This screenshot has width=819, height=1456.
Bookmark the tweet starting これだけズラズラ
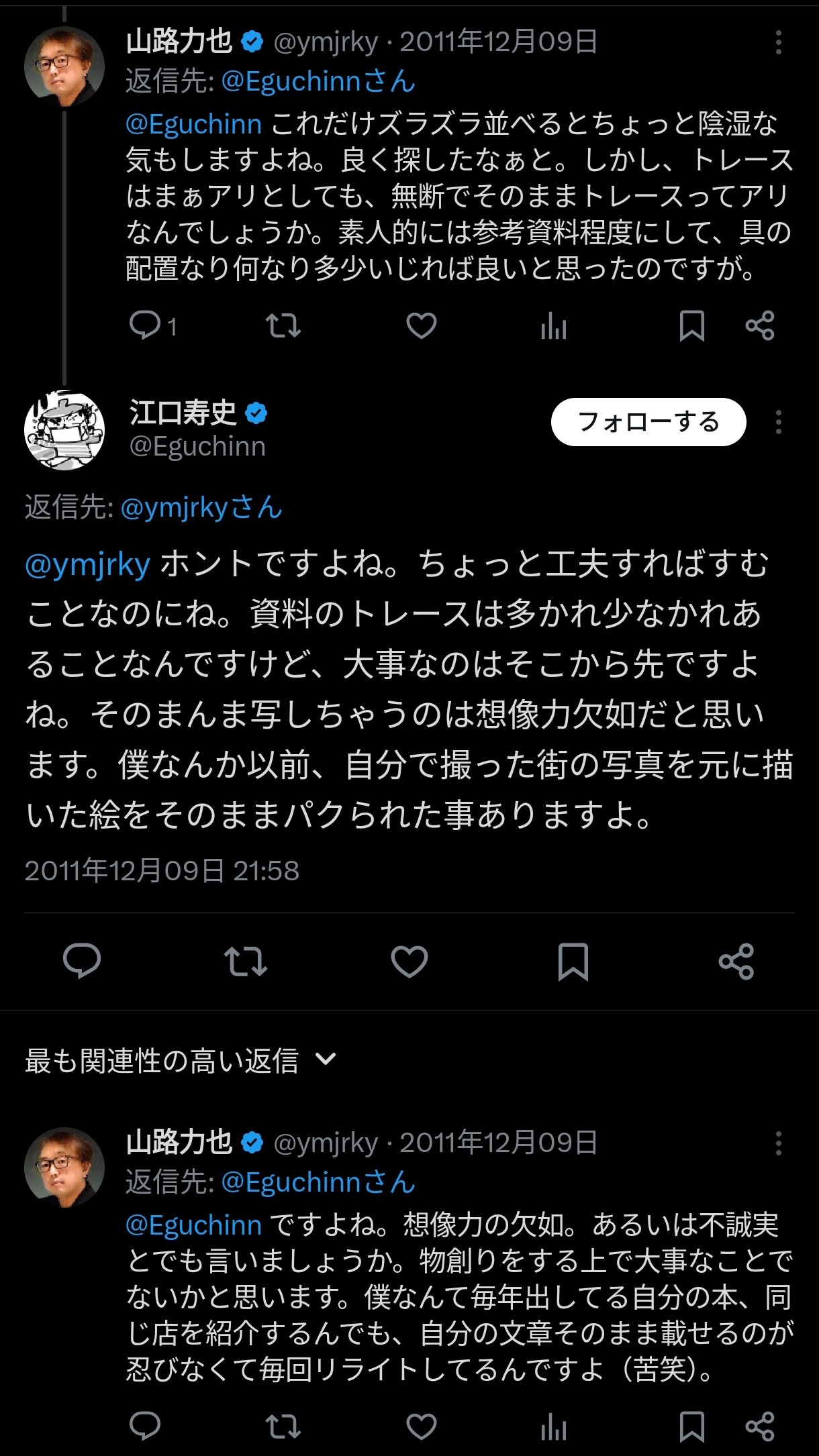tap(691, 326)
